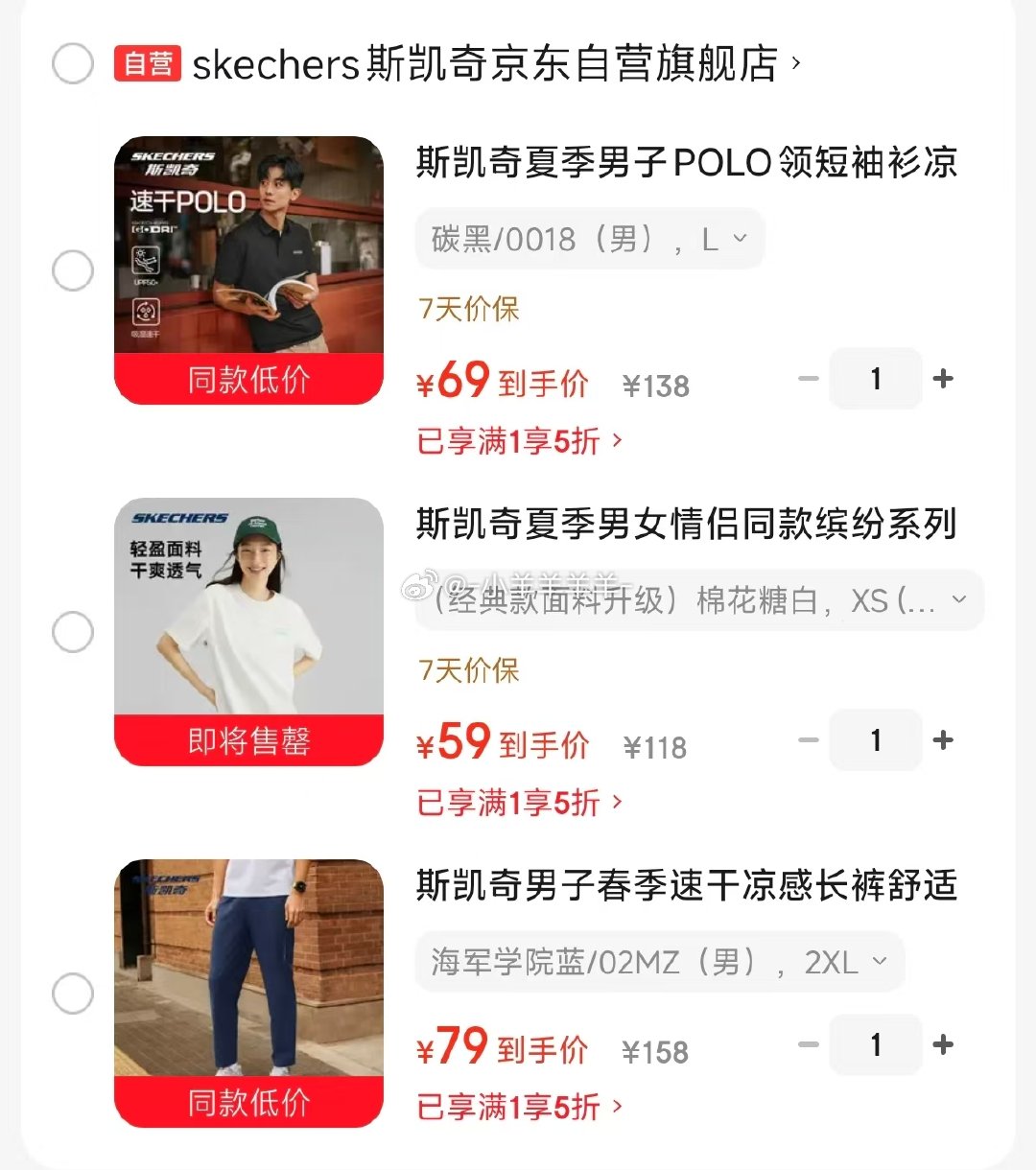The height and width of the screenshot is (1170, 1036).
Task: View the 满1享5折 promotion for the ¥79 item
Action: [x=520, y=1107]
